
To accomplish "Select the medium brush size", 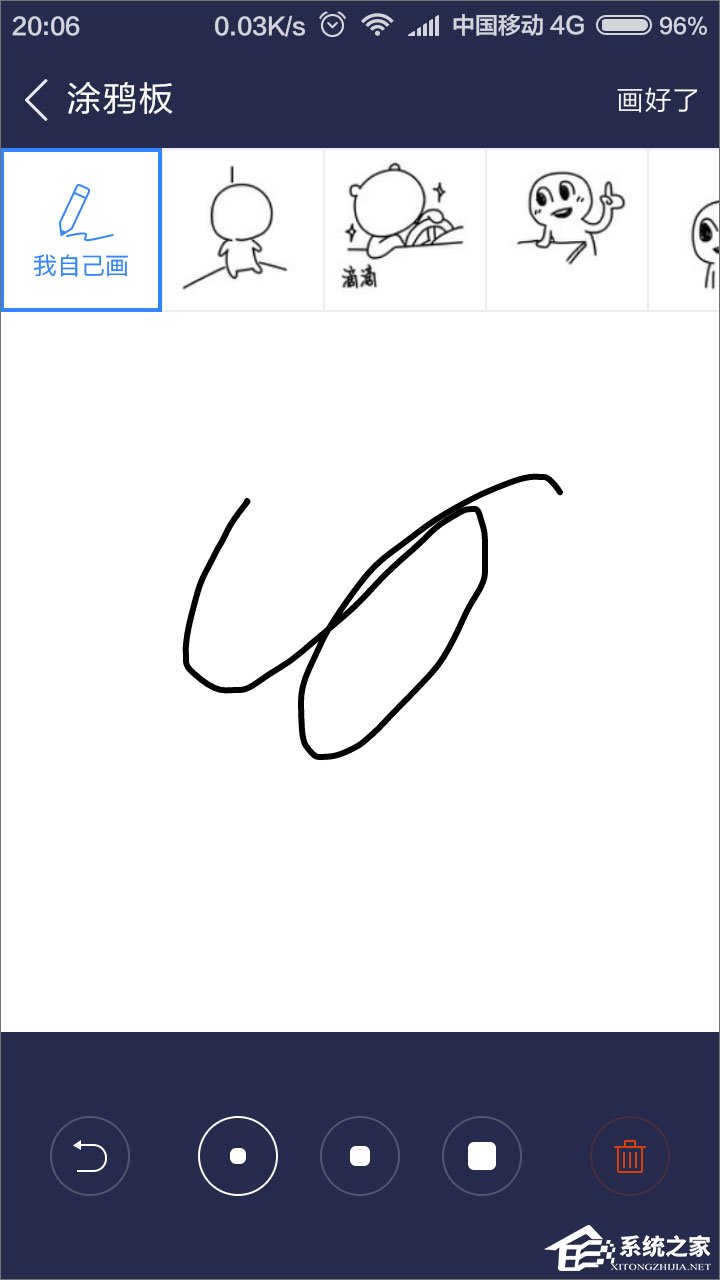I will (360, 1156).
